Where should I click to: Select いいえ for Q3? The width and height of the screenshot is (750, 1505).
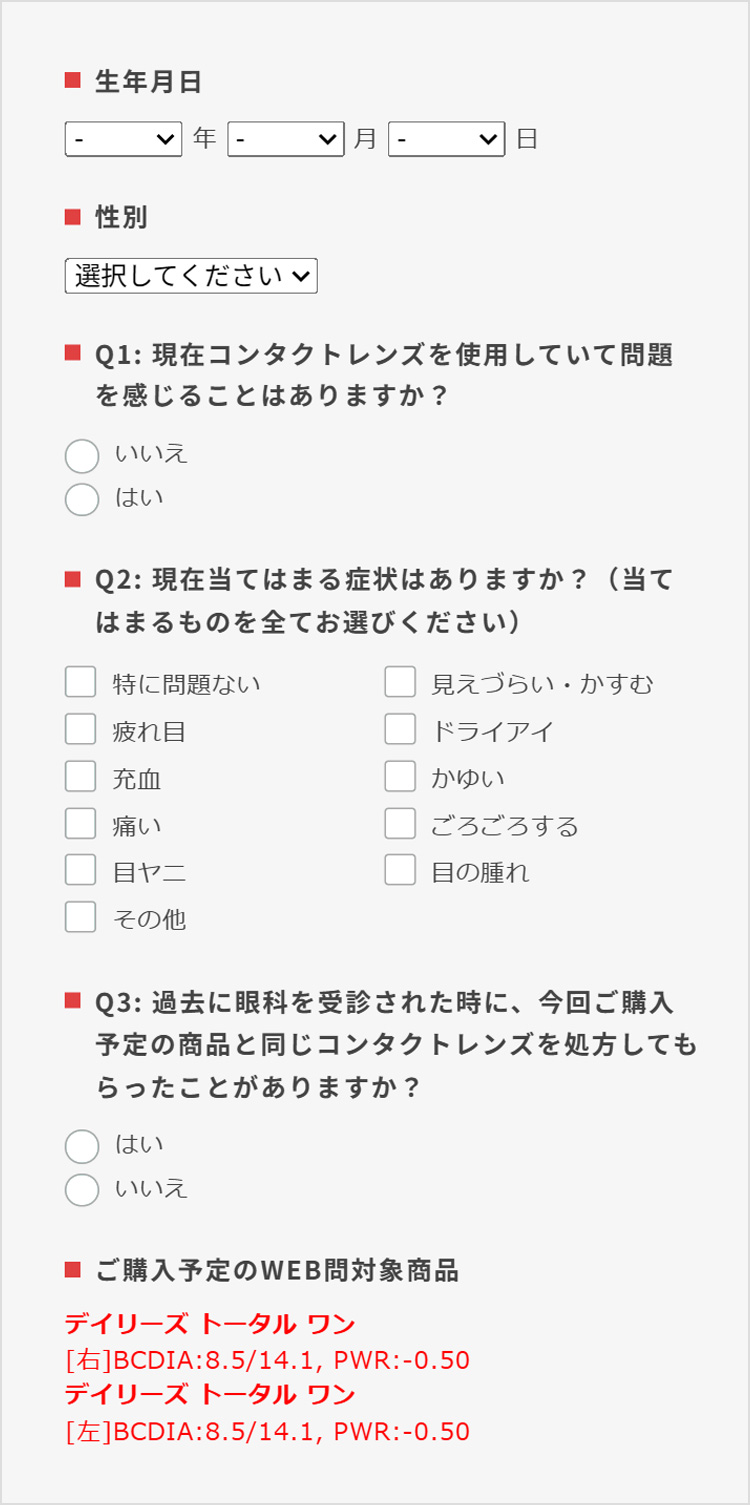click(81, 1190)
